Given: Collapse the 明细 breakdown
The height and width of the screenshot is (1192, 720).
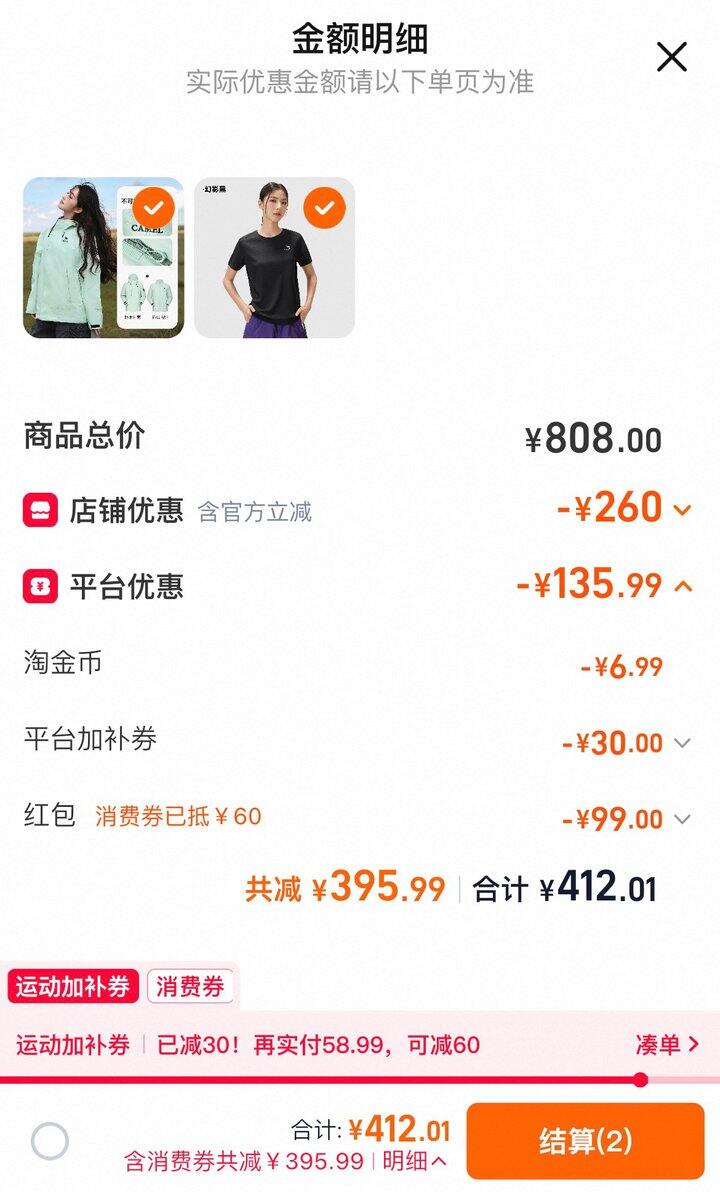Looking at the screenshot, I should 414,1161.
